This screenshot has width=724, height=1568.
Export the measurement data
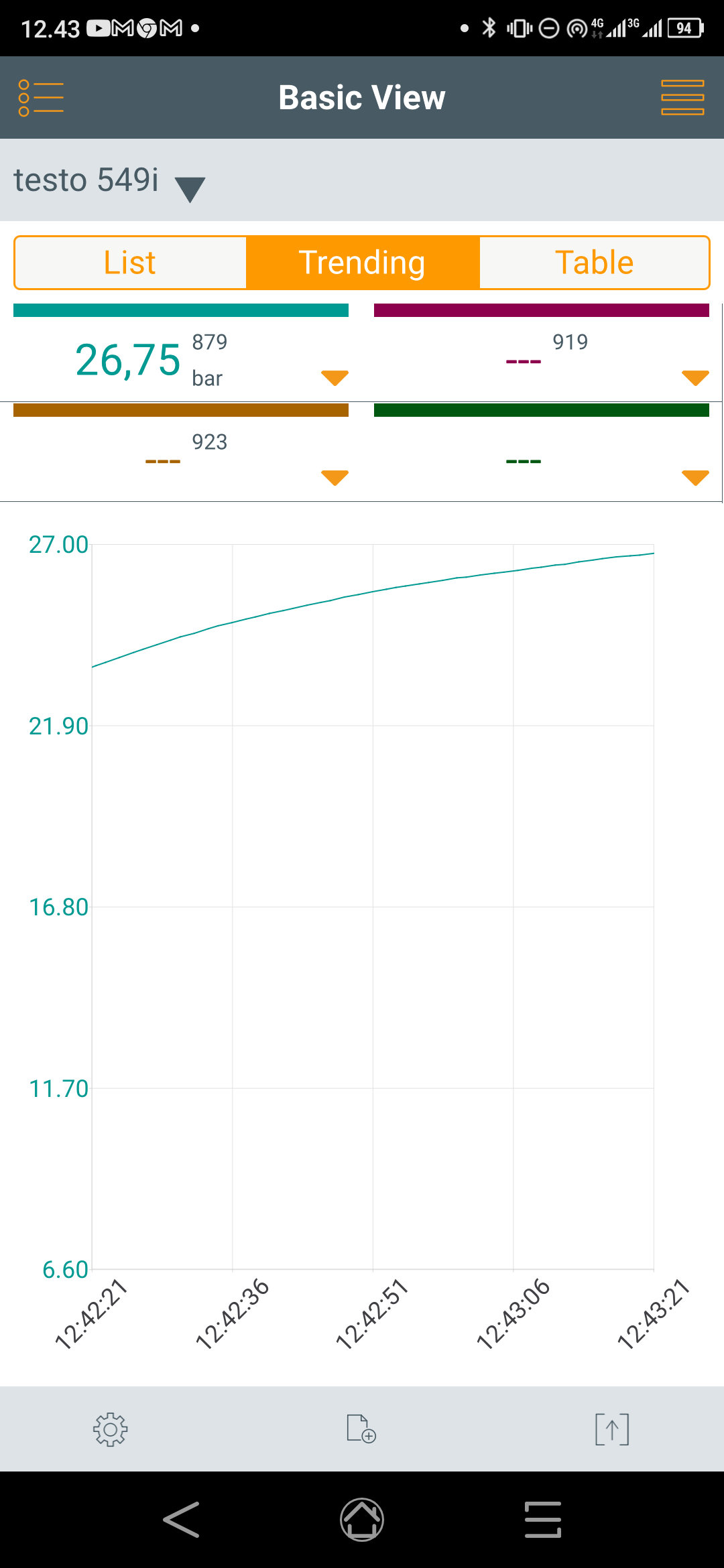[x=612, y=1429]
